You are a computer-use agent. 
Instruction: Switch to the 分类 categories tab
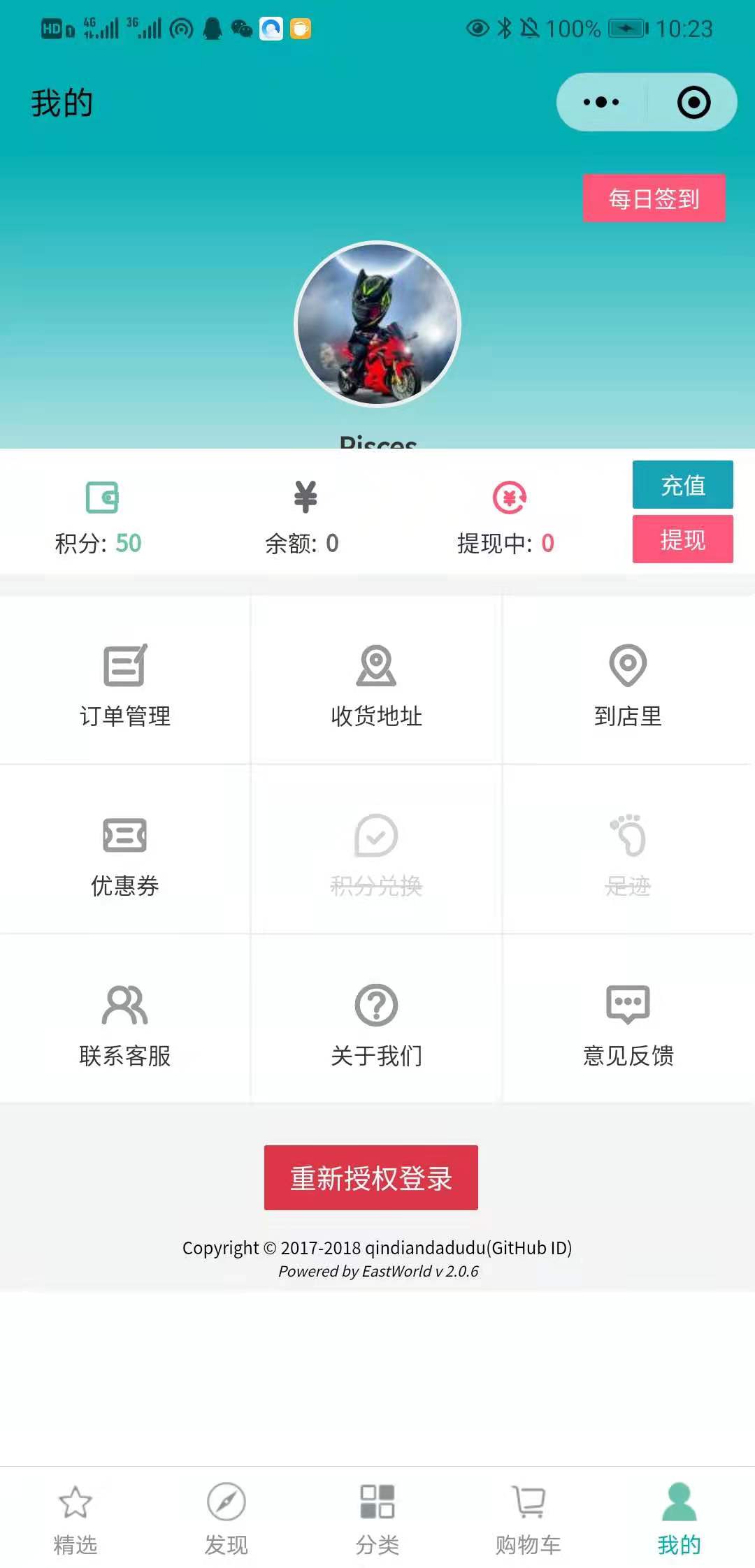[x=377, y=1518]
